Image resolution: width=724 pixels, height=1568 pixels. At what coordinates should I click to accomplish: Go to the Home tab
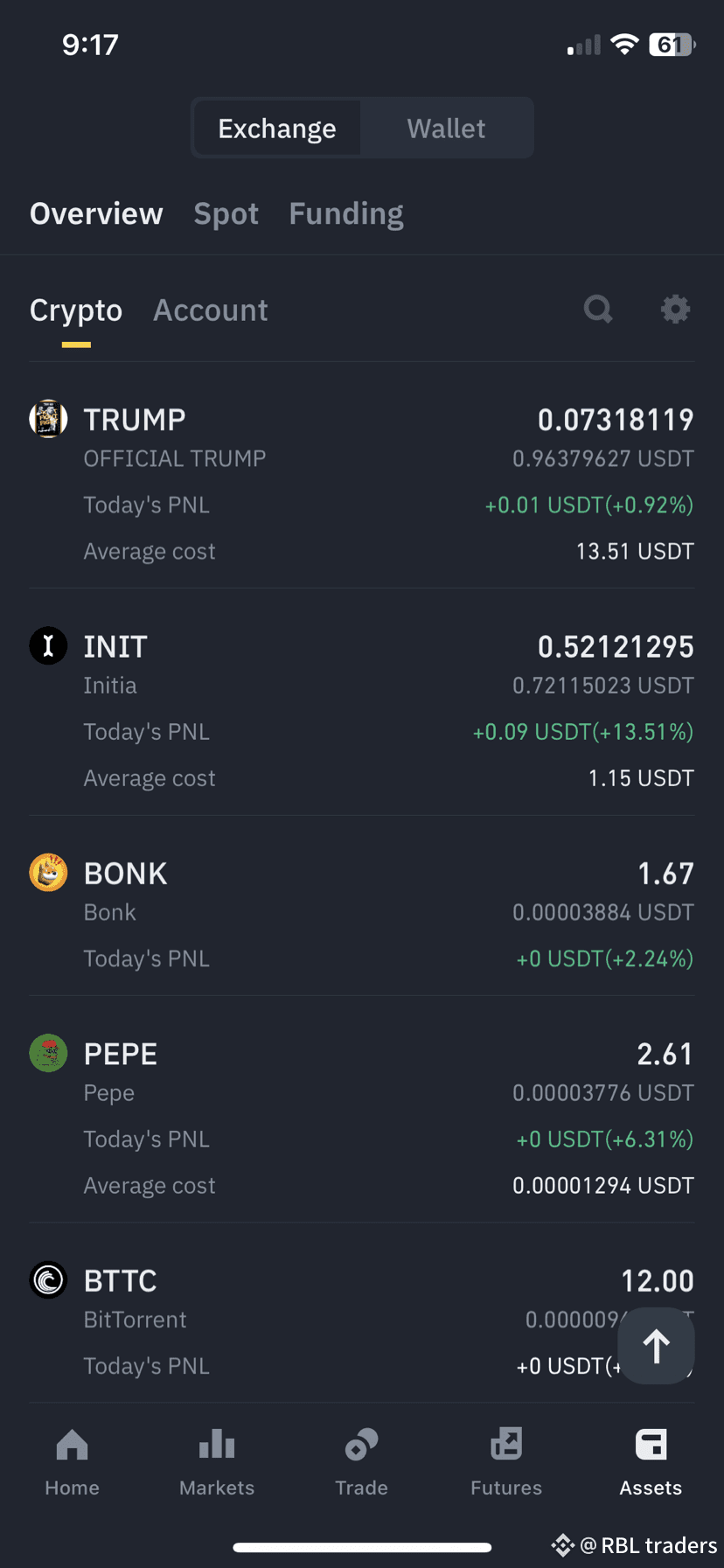coord(73,1462)
